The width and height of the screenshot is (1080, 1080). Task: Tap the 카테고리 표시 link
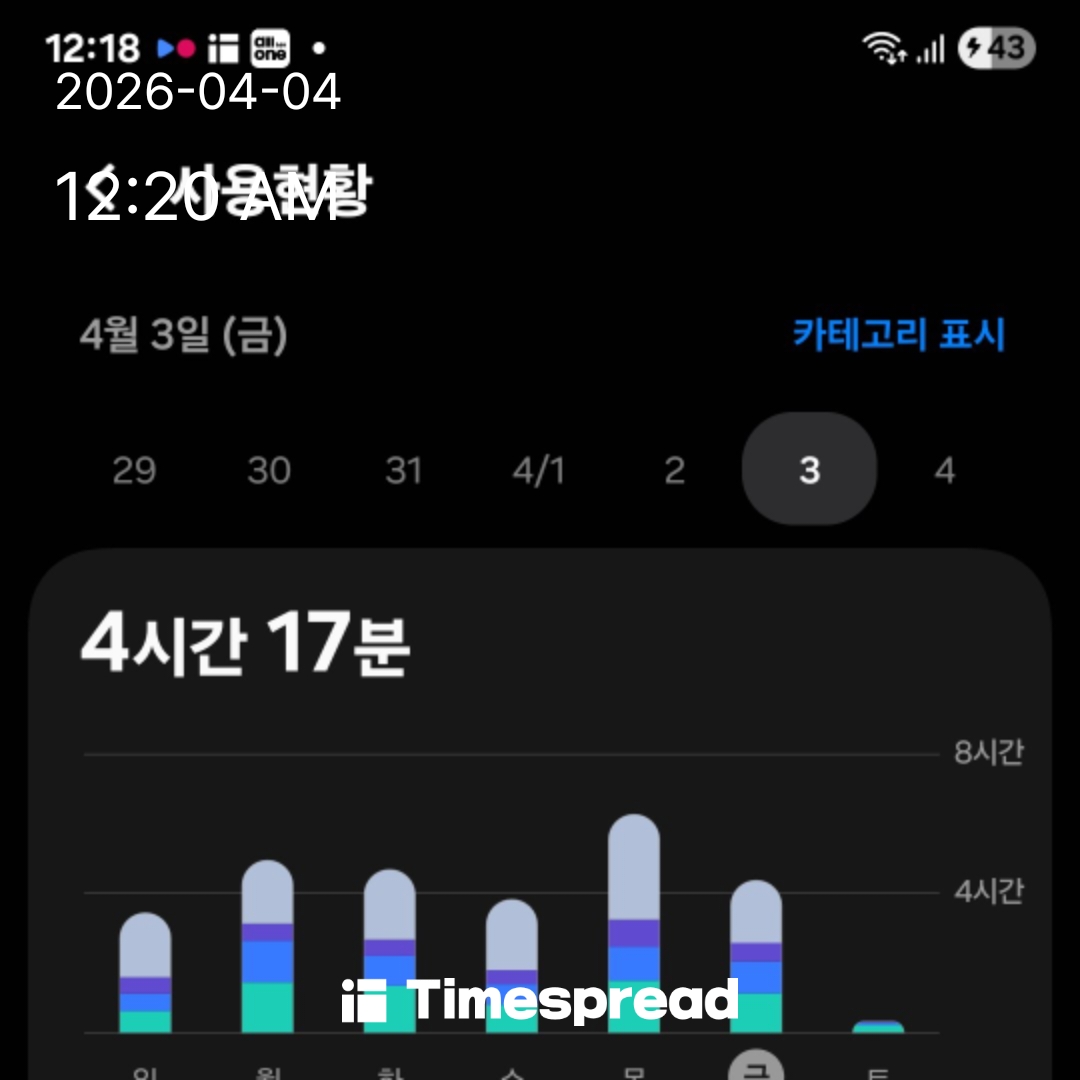point(898,334)
